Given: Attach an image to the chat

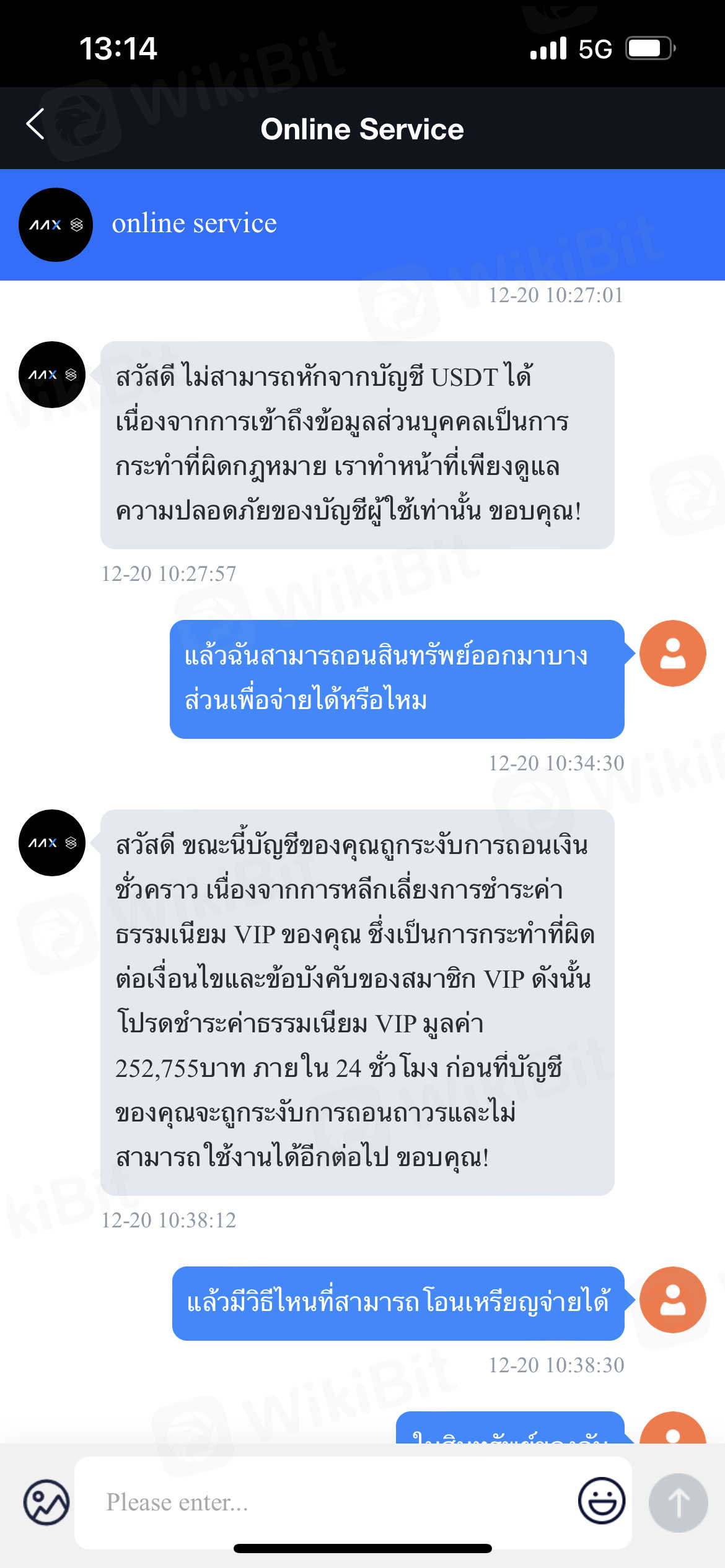Looking at the screenshot, I should [46, 1503].
